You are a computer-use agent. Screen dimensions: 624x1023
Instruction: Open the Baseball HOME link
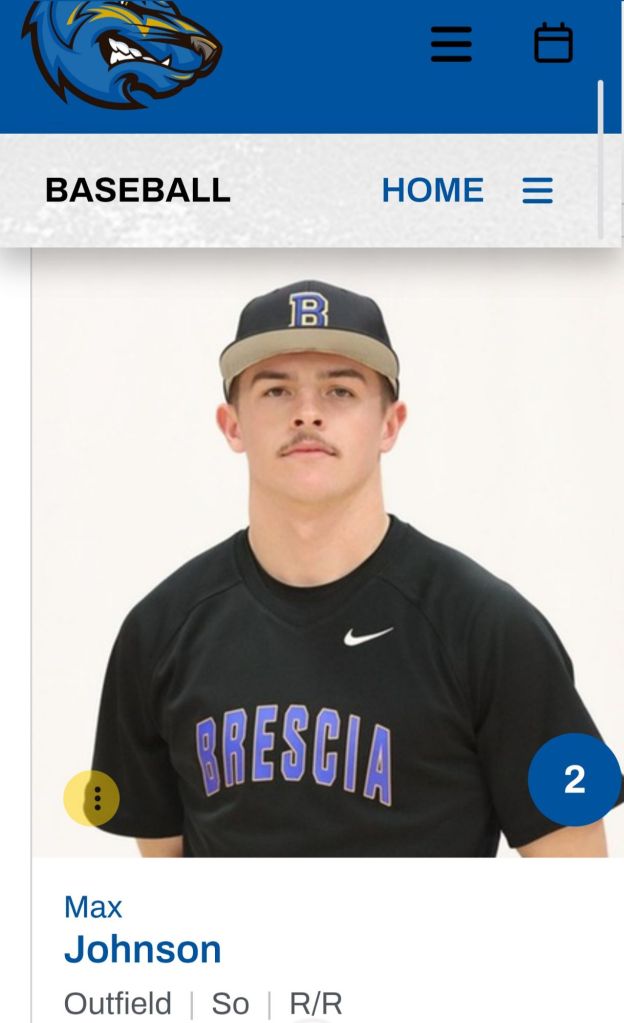pyautogui.click(x=432, y=190)
